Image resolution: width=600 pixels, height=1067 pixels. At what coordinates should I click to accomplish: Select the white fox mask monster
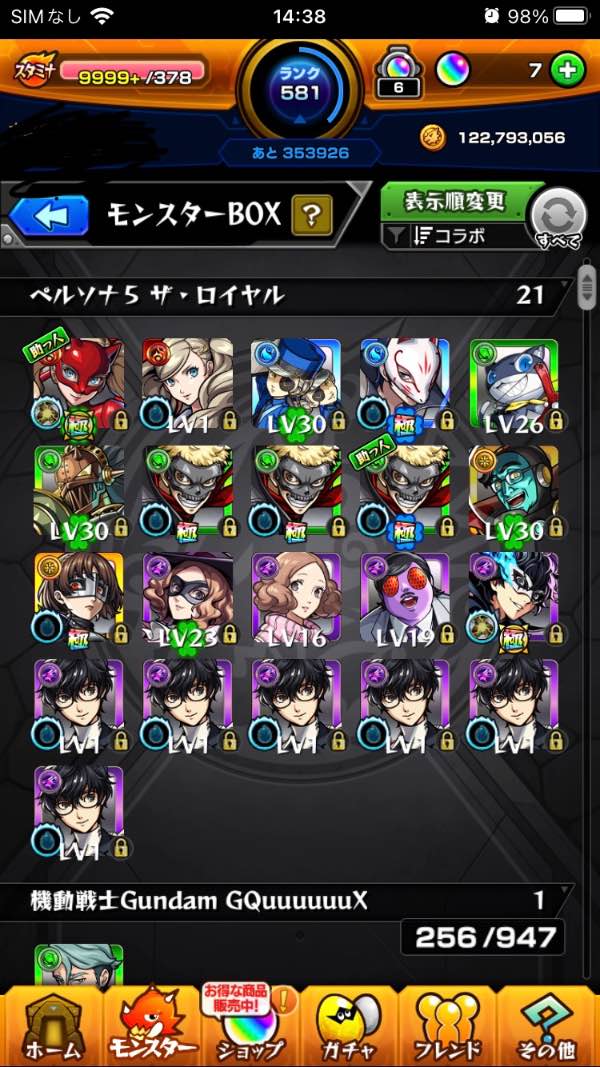point(405,384)
